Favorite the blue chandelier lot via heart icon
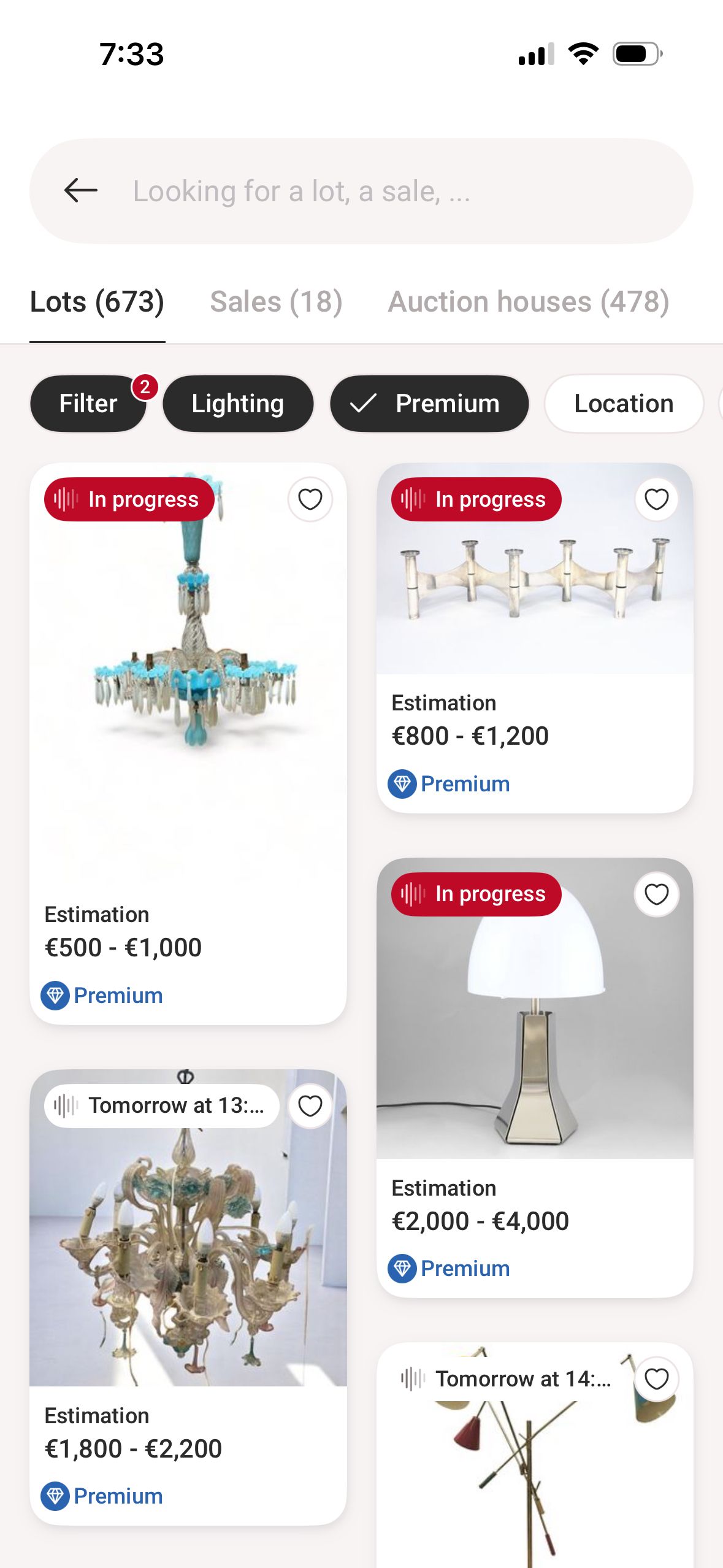The width and height of the screenshot is (723, 1568). tap(310, 499)
